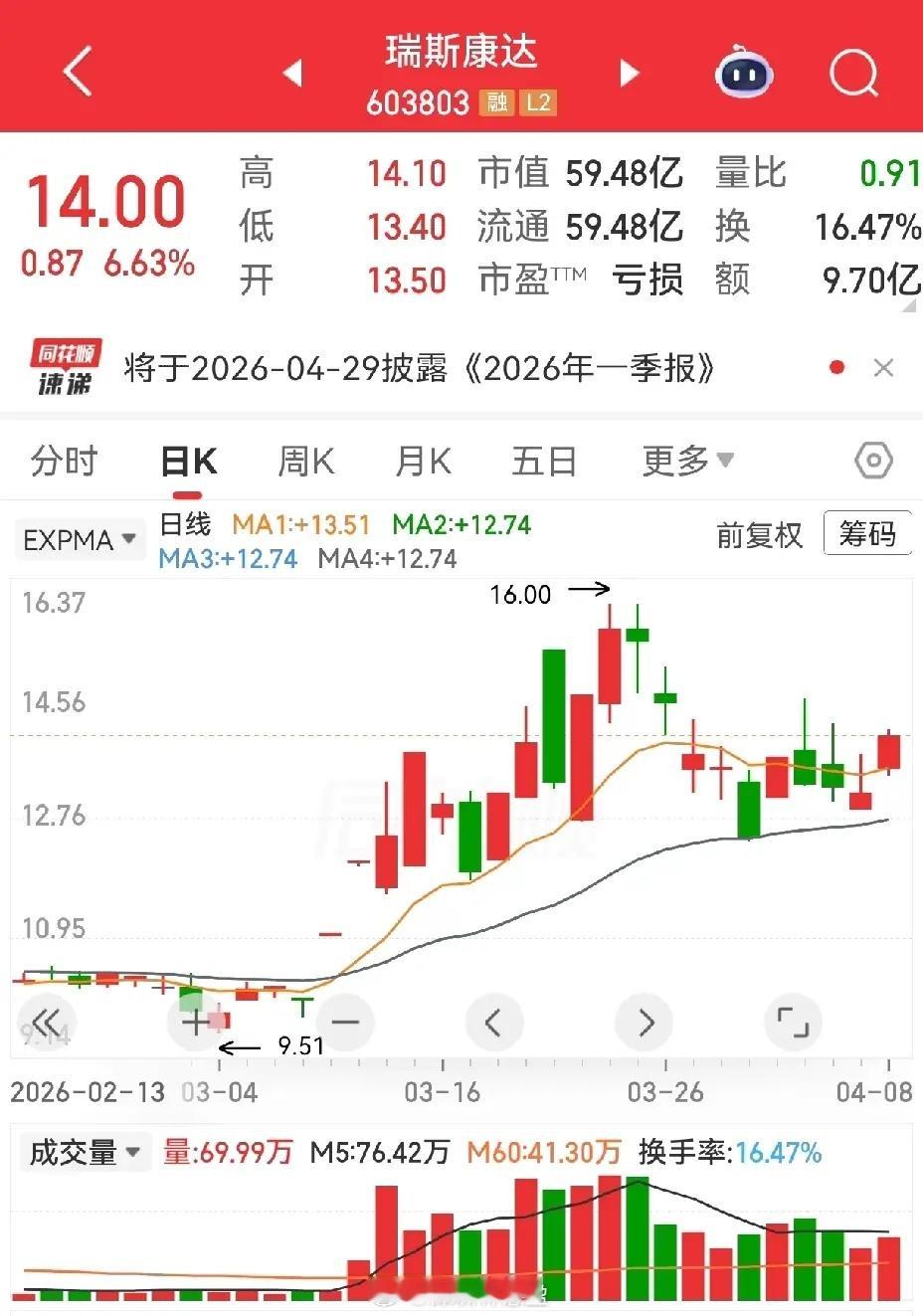Open the EXPMA indicator dropdown
Viewport: 923px width, 1316px height.
80,539
